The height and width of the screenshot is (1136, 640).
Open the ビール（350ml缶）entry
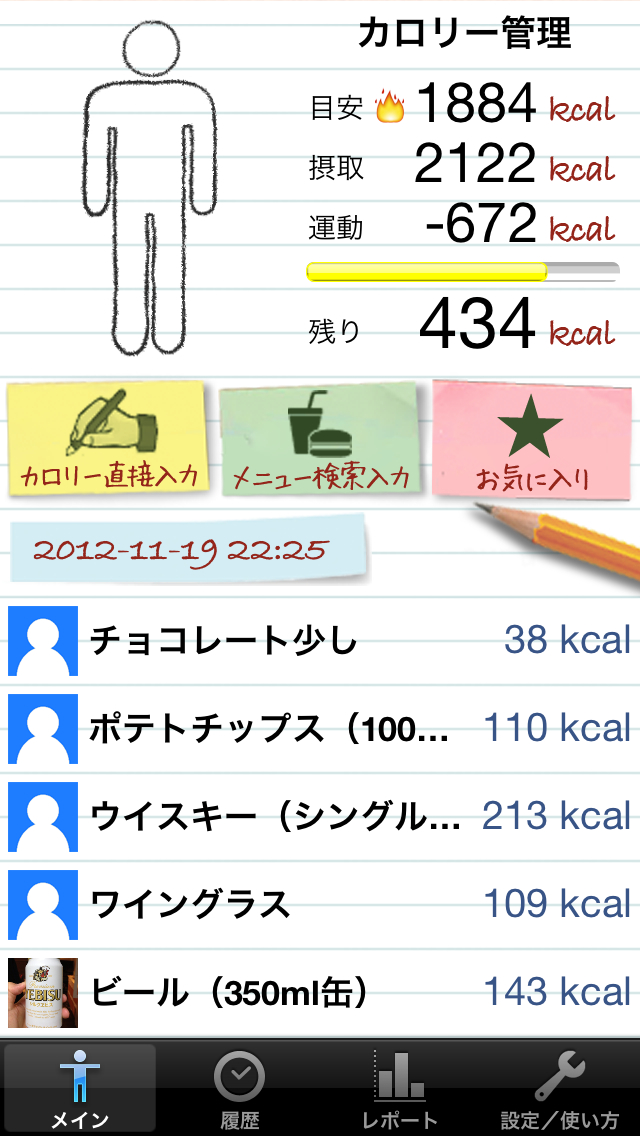tap(320, 992)
